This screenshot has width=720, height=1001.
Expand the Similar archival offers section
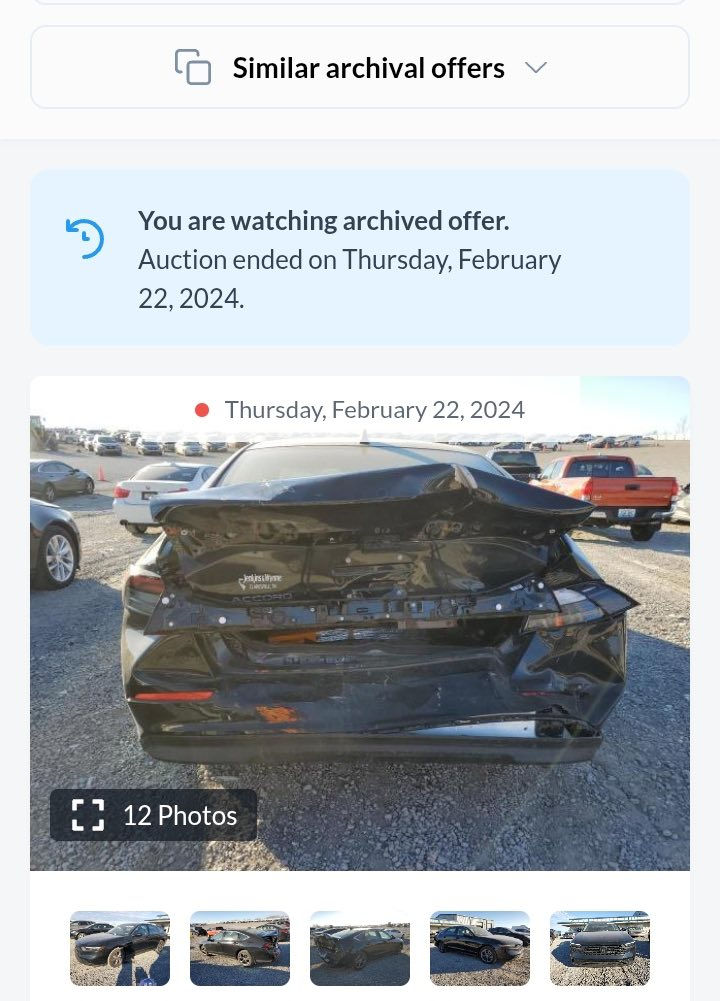pyautogui.click(x=360, y=68)
